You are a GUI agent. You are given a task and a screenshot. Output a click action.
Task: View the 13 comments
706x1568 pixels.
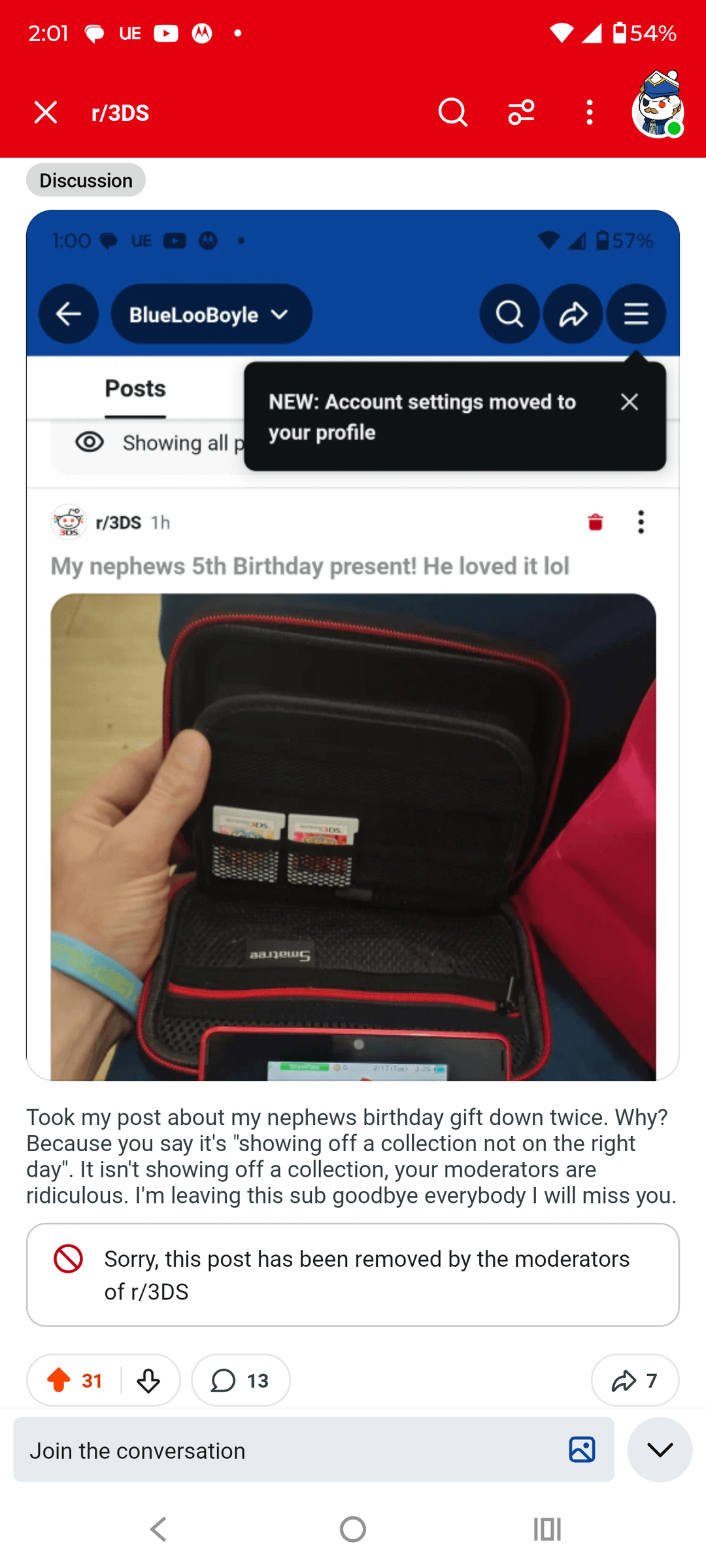click(241, 1380)
